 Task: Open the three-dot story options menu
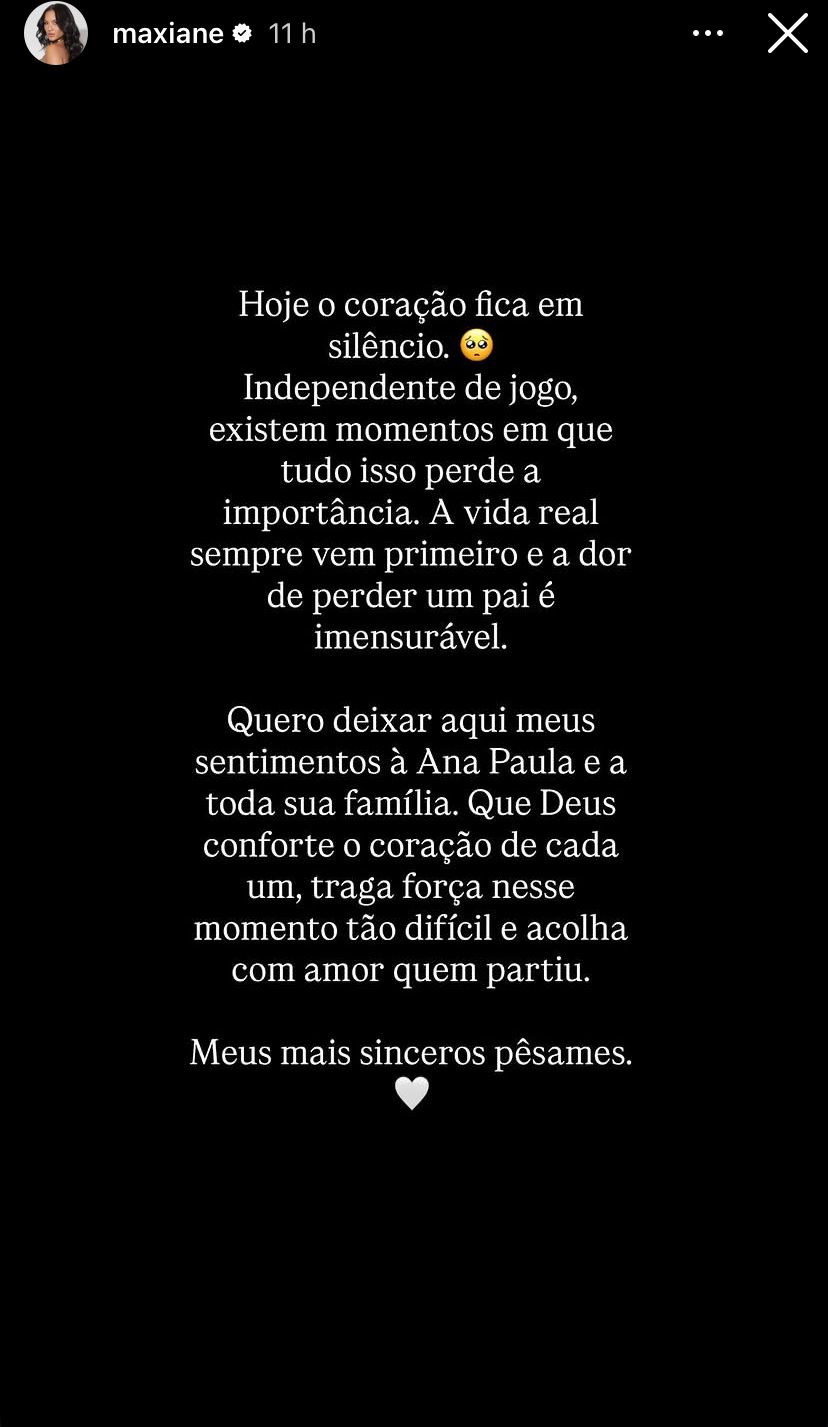coord(708,34)
